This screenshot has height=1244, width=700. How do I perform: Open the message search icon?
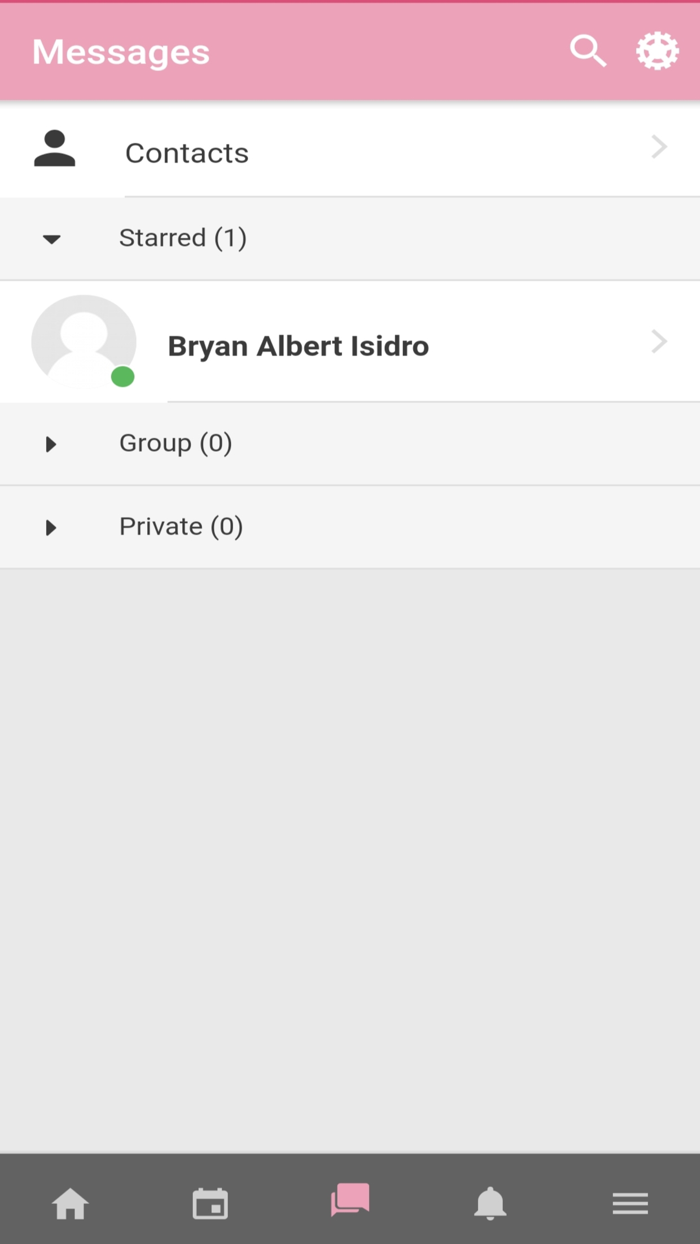[x=588, y=51]
